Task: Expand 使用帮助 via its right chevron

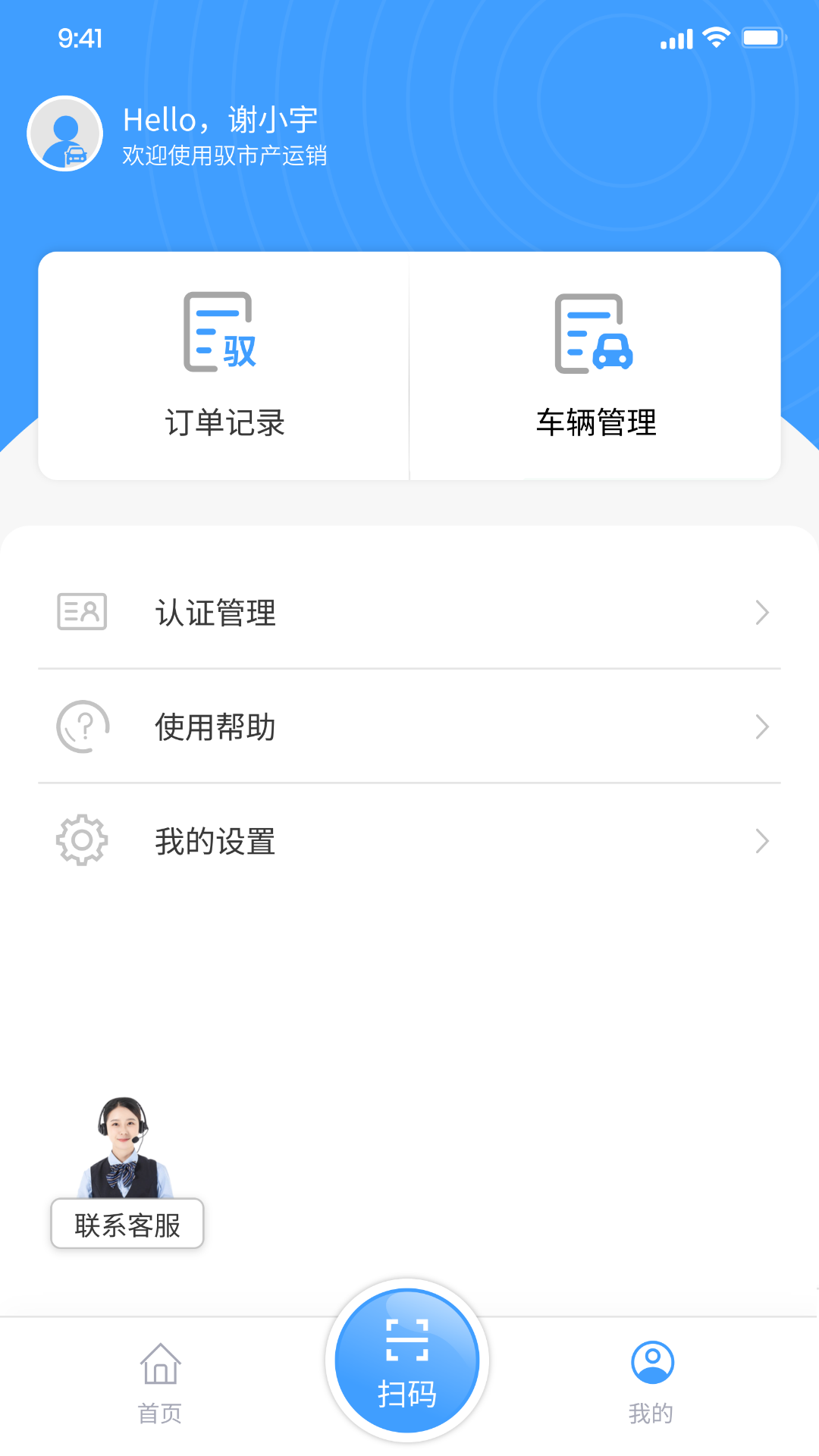Action: click(762, 726)
